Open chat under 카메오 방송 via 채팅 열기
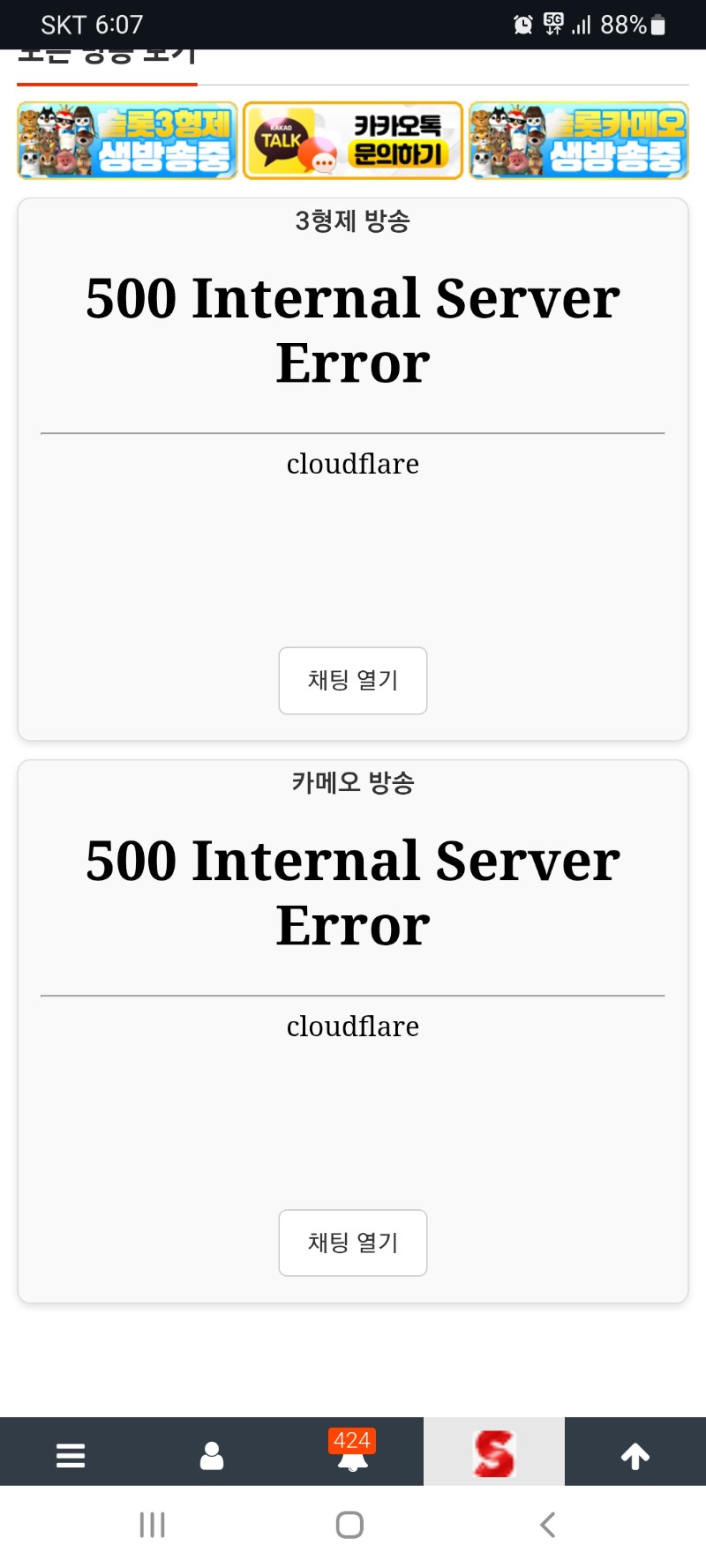Screen dimensions: 706x1568 352,1243
